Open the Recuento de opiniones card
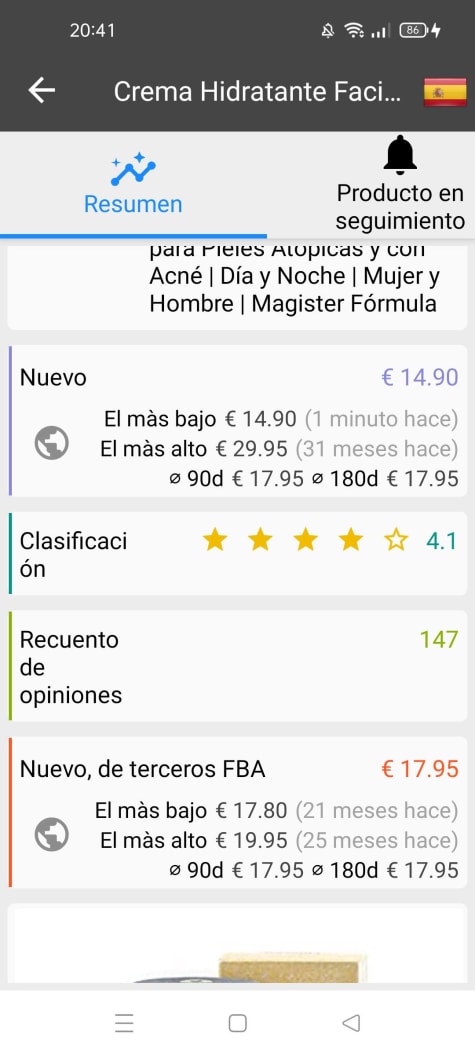The height and width of the screenshot is (1056, 475). coord(237,665)
